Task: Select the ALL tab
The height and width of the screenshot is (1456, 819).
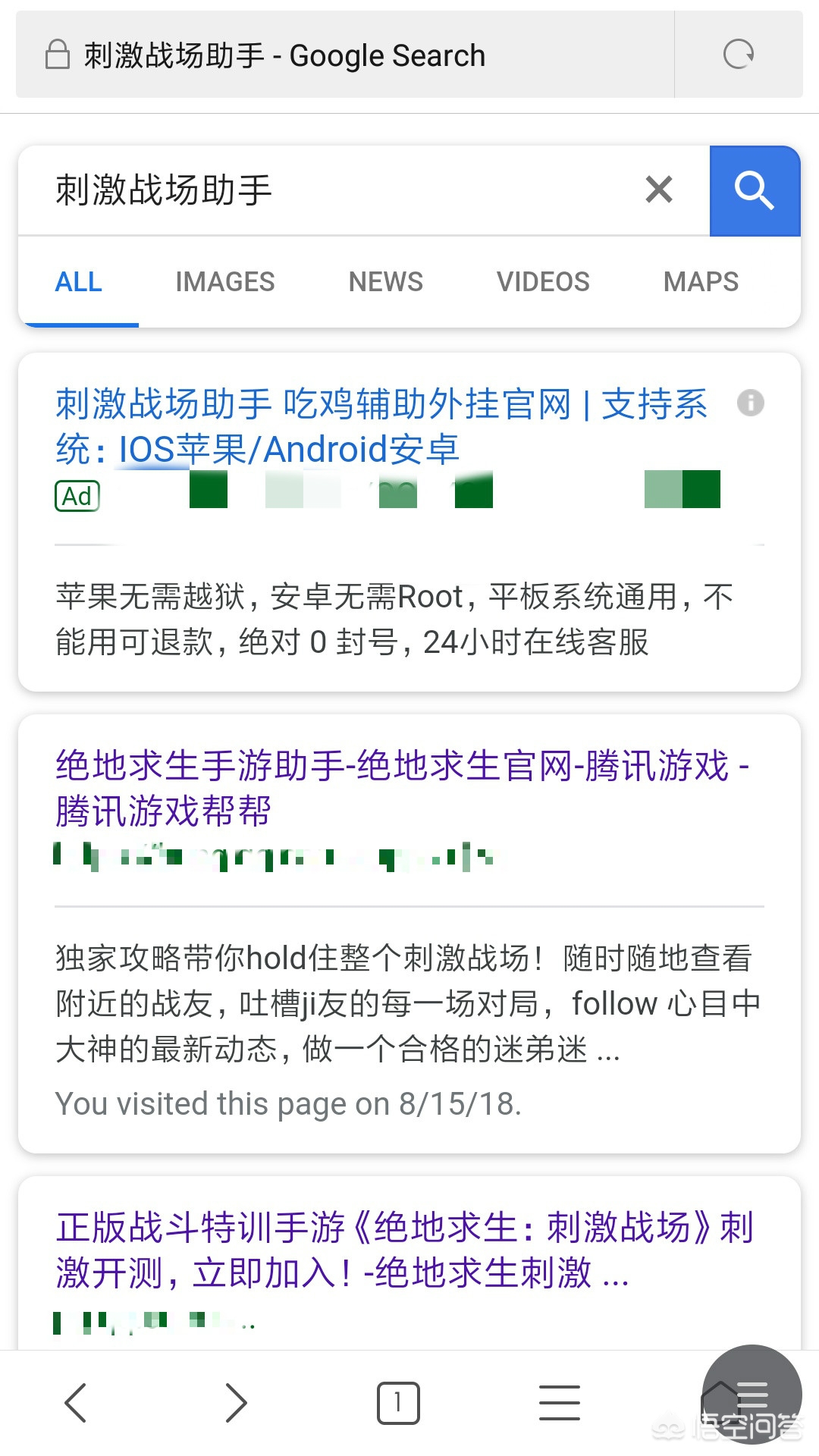Action: 78,282
